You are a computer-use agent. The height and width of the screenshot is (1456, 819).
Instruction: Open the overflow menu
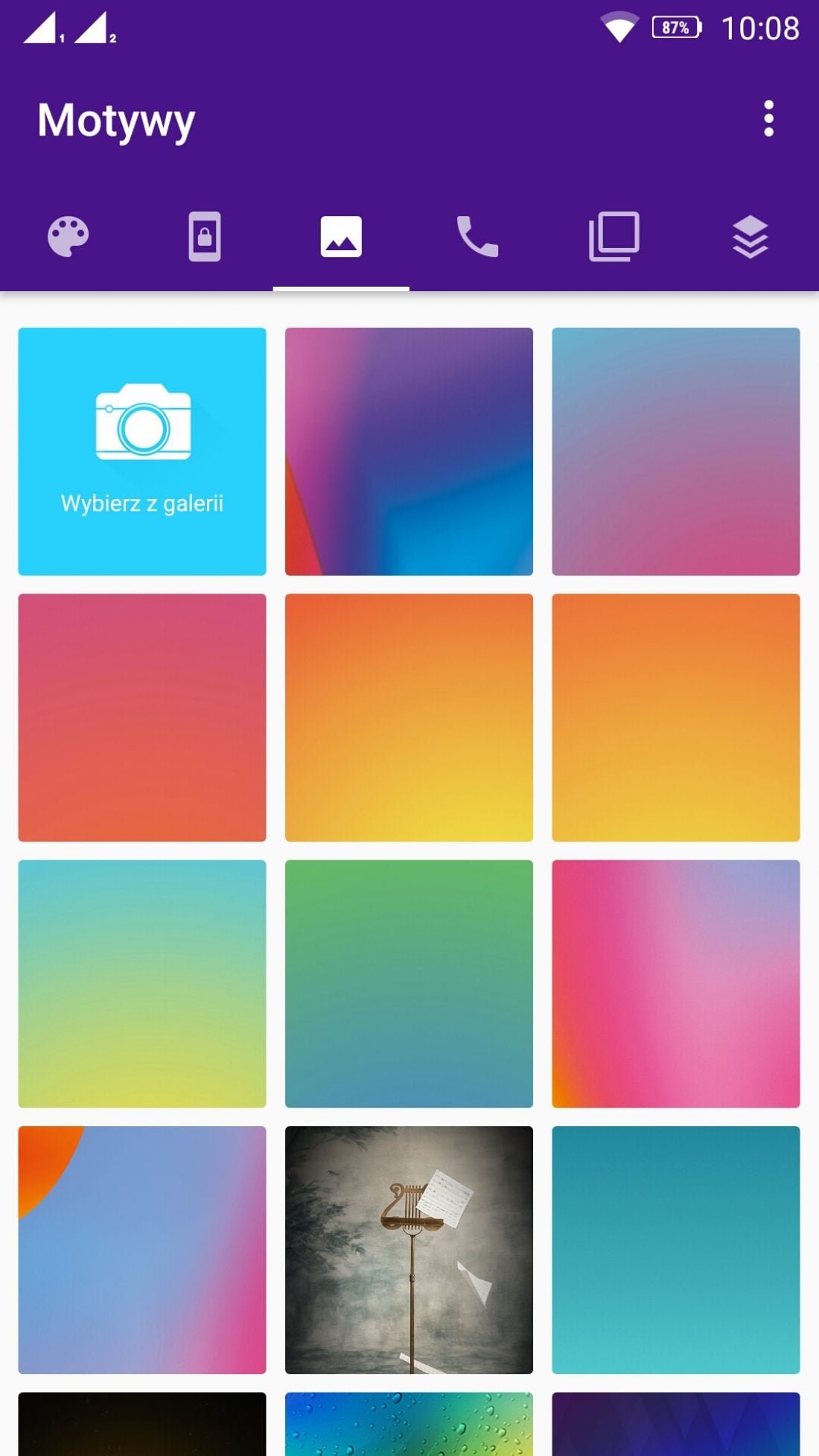[768, 119]
